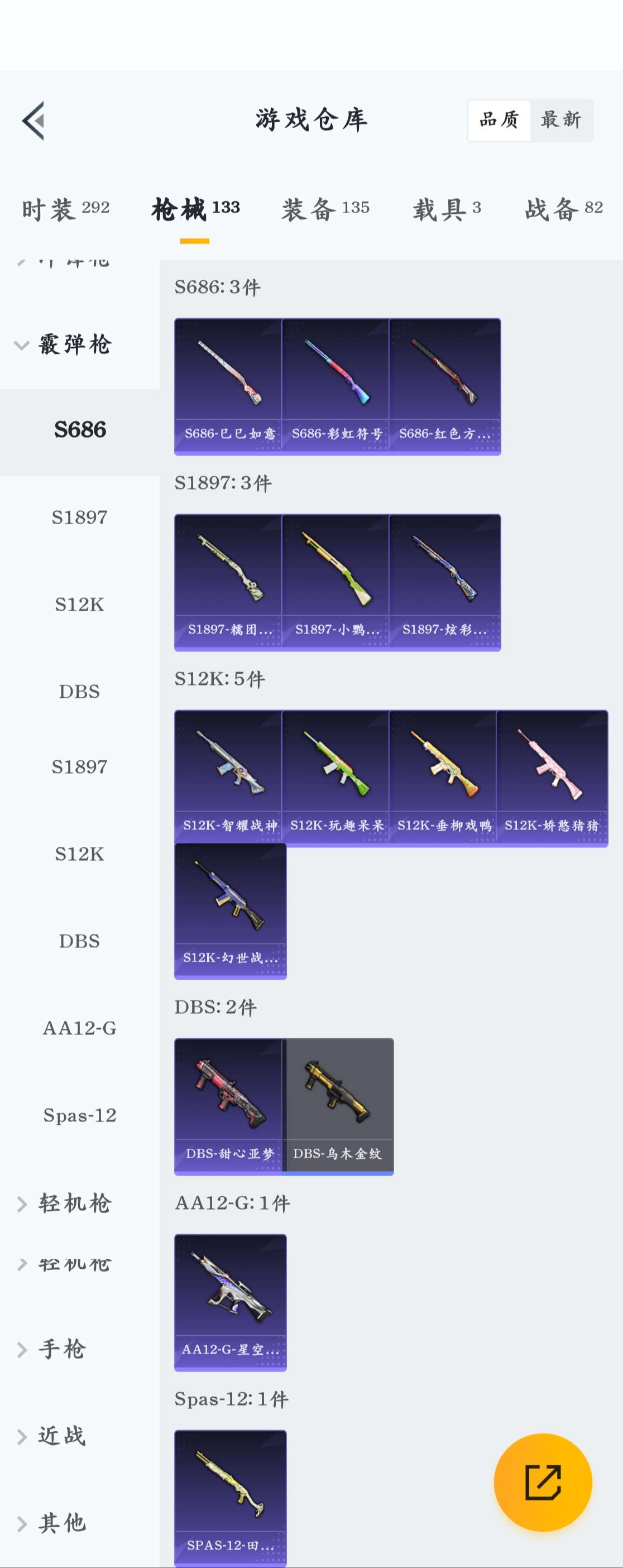This screenshot has height=1568, width=623.
Task: View the S12K-娇憨猪猪 skin
Action: click(552, 778)
